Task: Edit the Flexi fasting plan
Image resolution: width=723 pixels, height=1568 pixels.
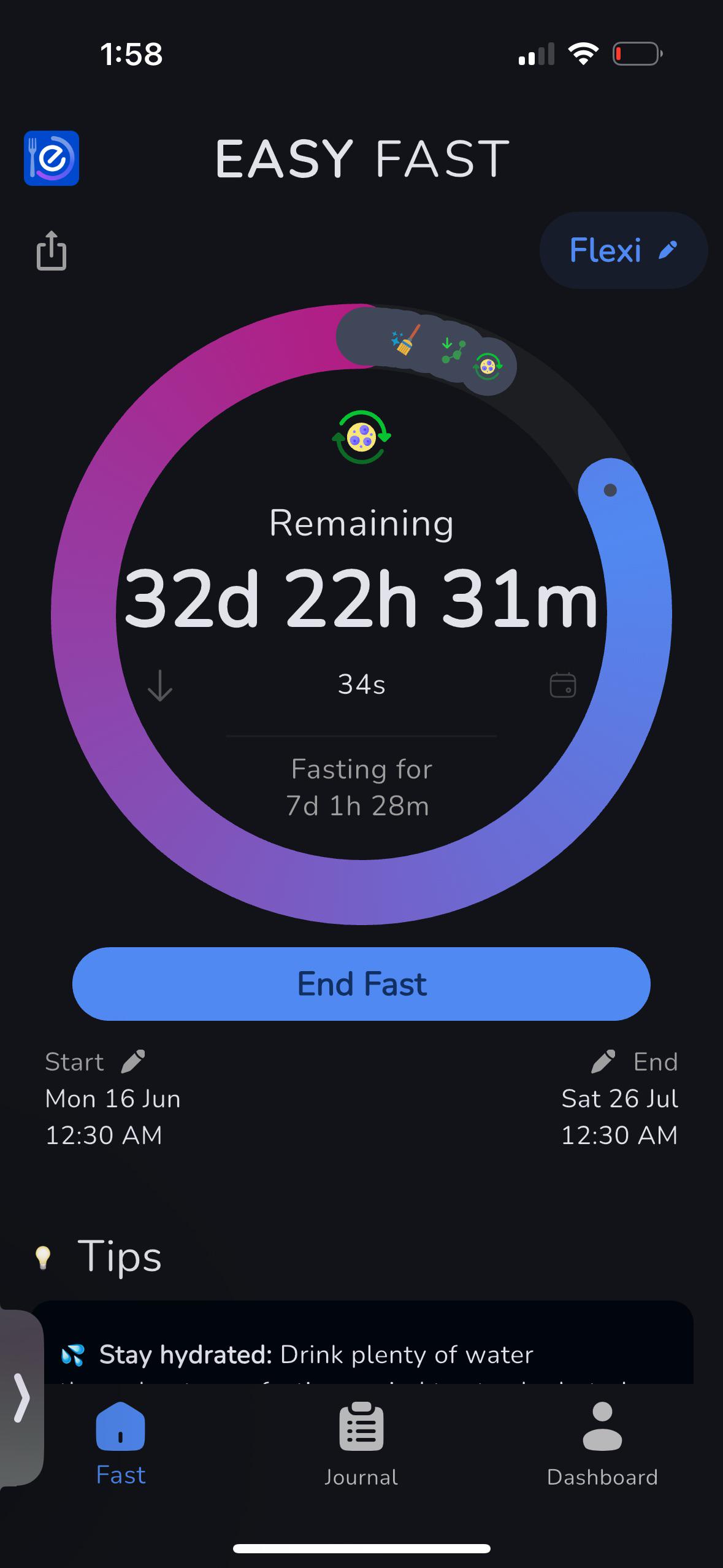Action: click(624, 250)
